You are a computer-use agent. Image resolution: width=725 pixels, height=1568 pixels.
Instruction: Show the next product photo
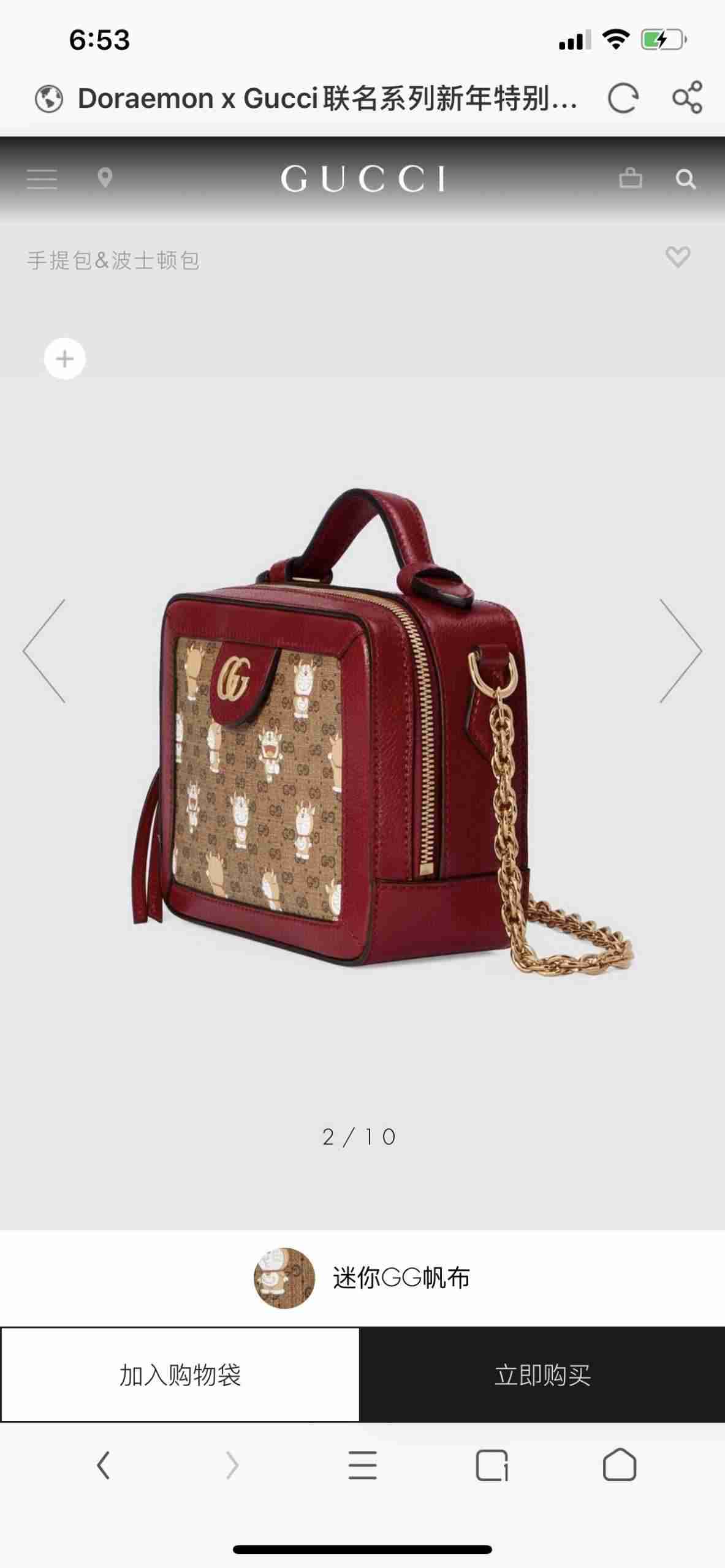coord(680,650)
